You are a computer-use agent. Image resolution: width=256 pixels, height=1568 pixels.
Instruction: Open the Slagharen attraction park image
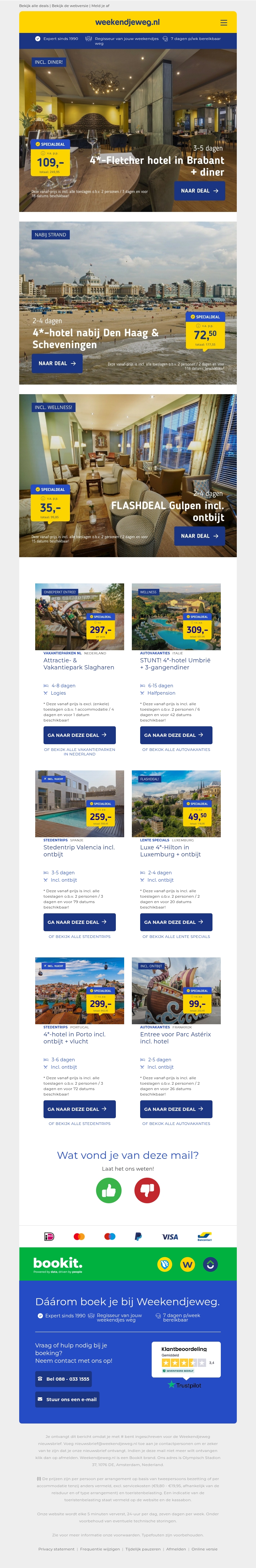point(79,617)
